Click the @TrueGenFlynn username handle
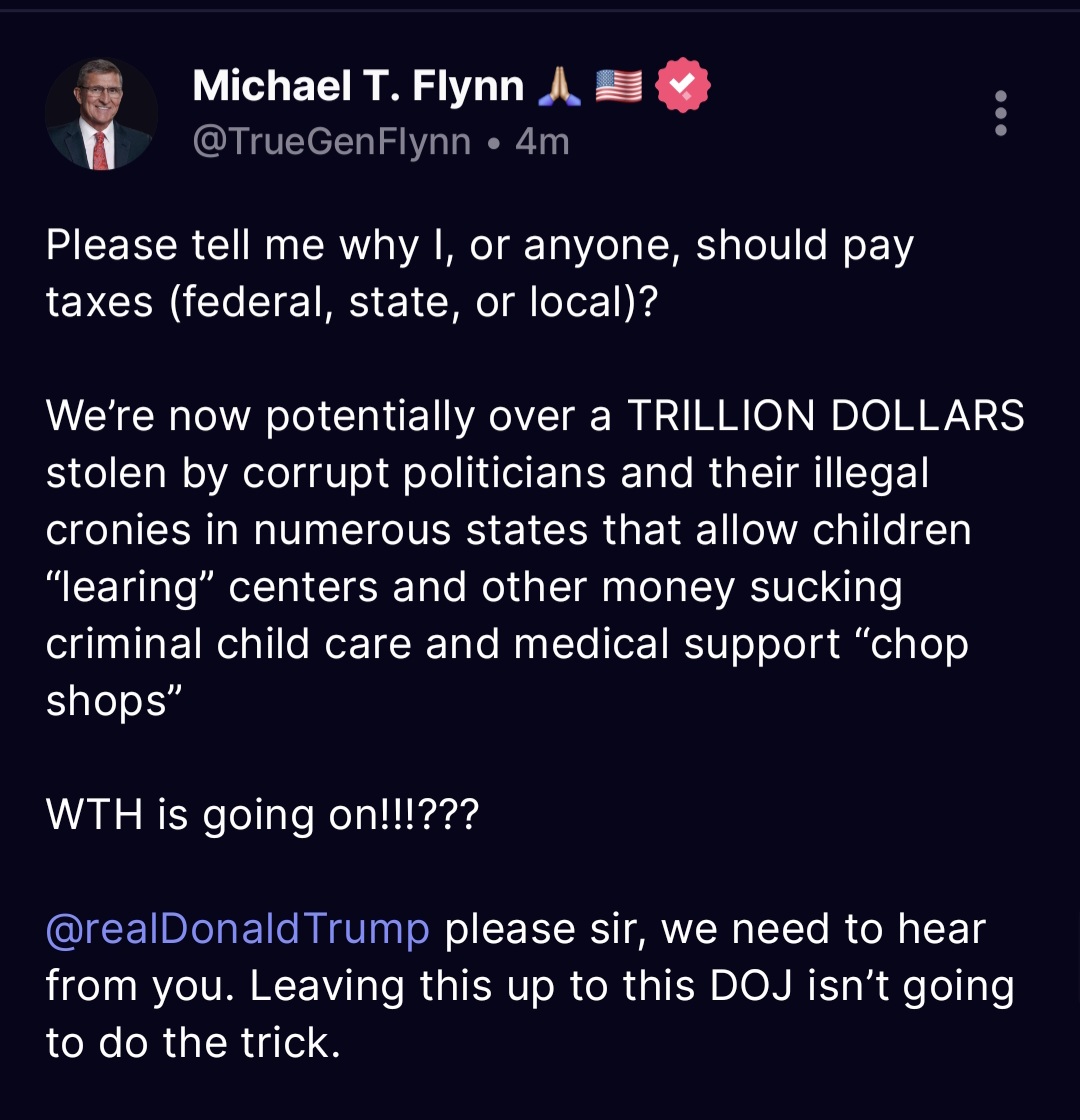 coord(330,141)
